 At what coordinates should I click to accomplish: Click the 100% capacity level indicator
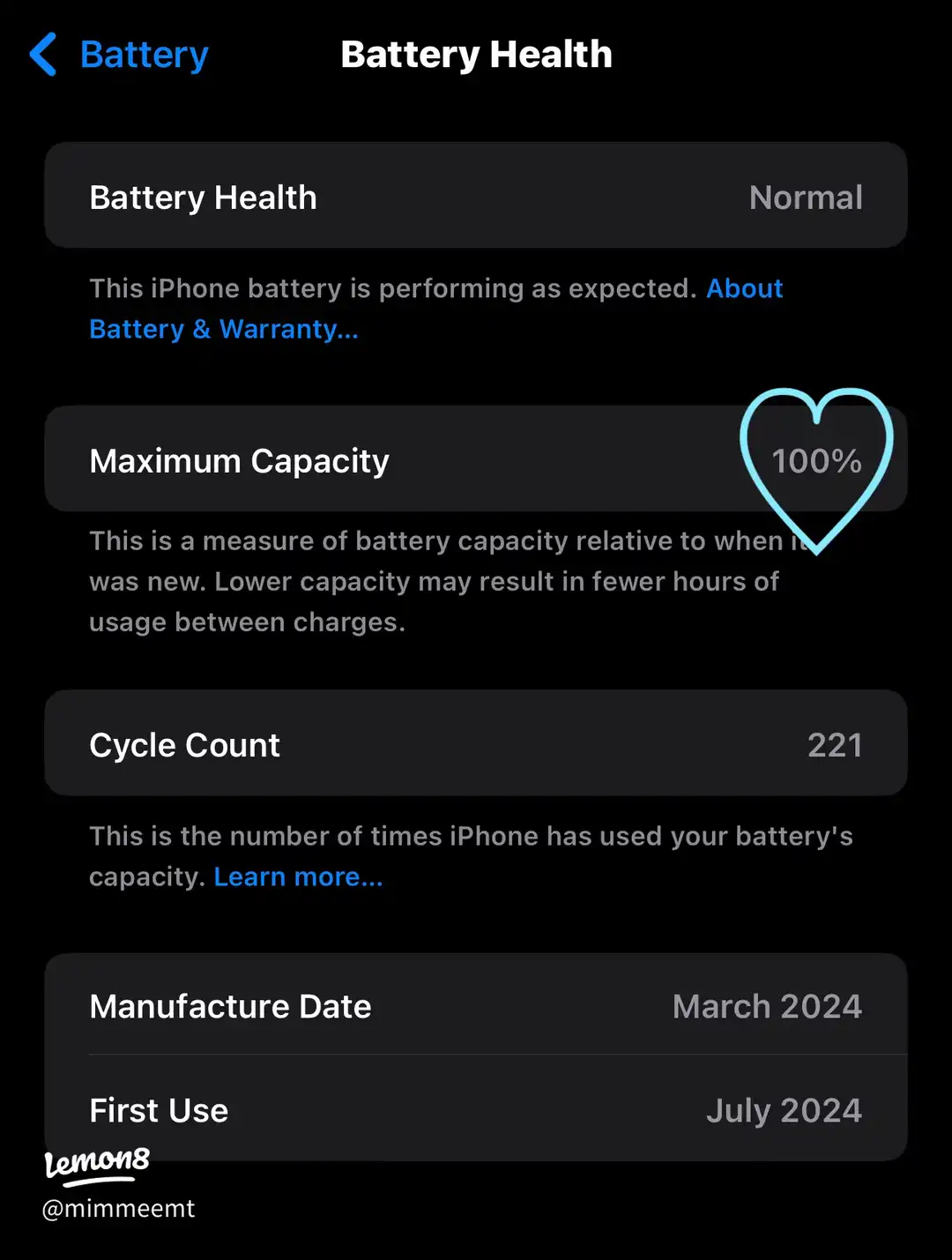[817, 460]
